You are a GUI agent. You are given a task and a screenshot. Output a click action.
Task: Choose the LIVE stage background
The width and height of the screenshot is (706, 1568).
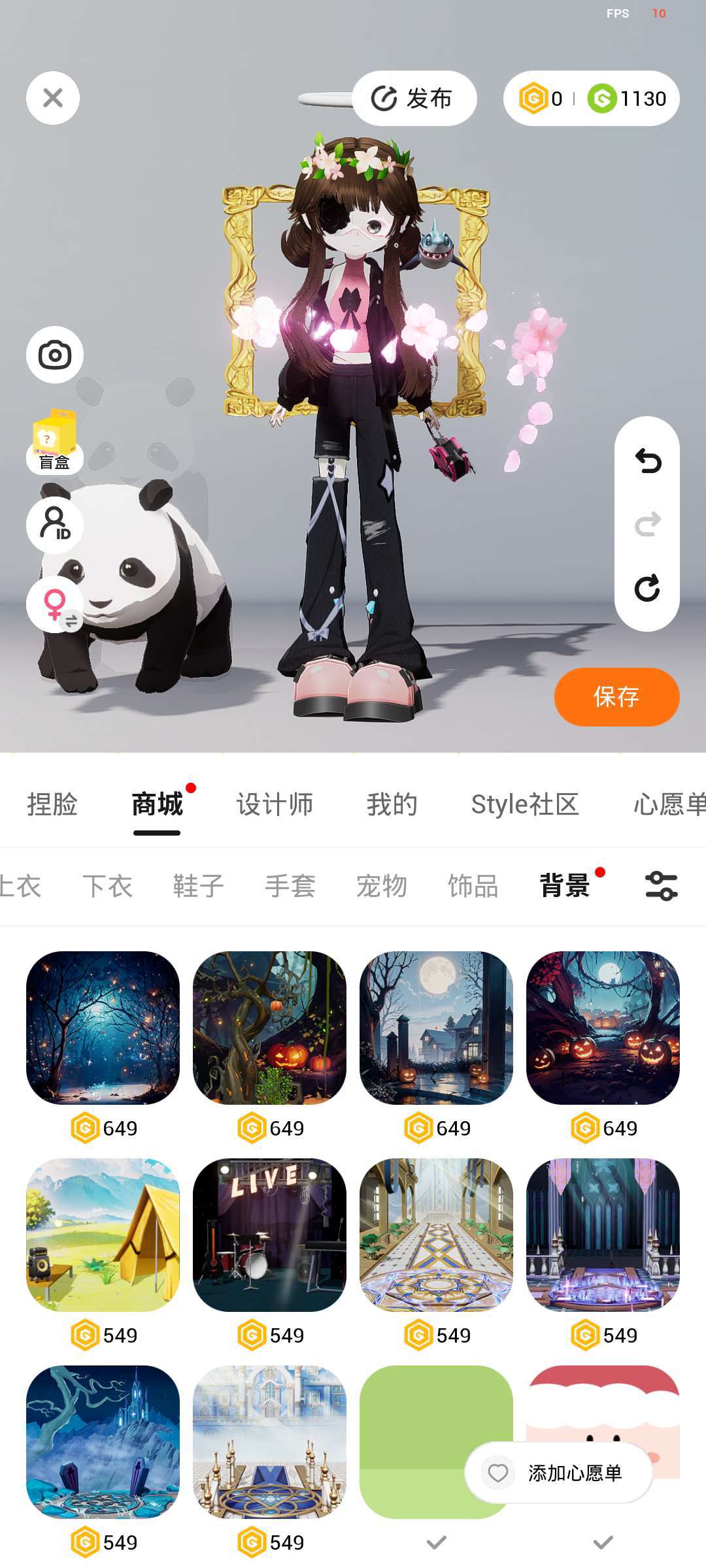[269, 1235]
